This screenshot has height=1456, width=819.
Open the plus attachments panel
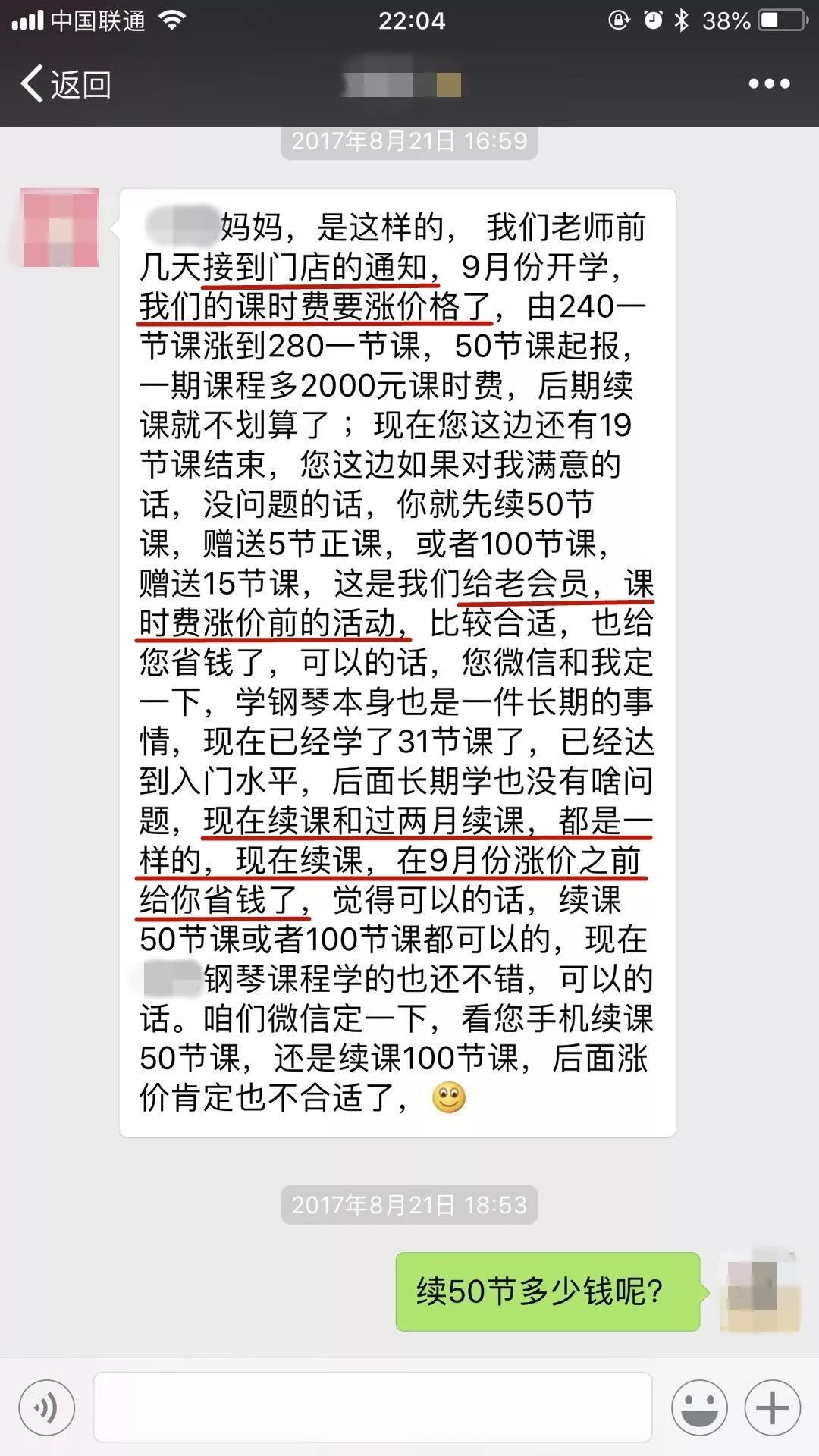(772, 1407)
